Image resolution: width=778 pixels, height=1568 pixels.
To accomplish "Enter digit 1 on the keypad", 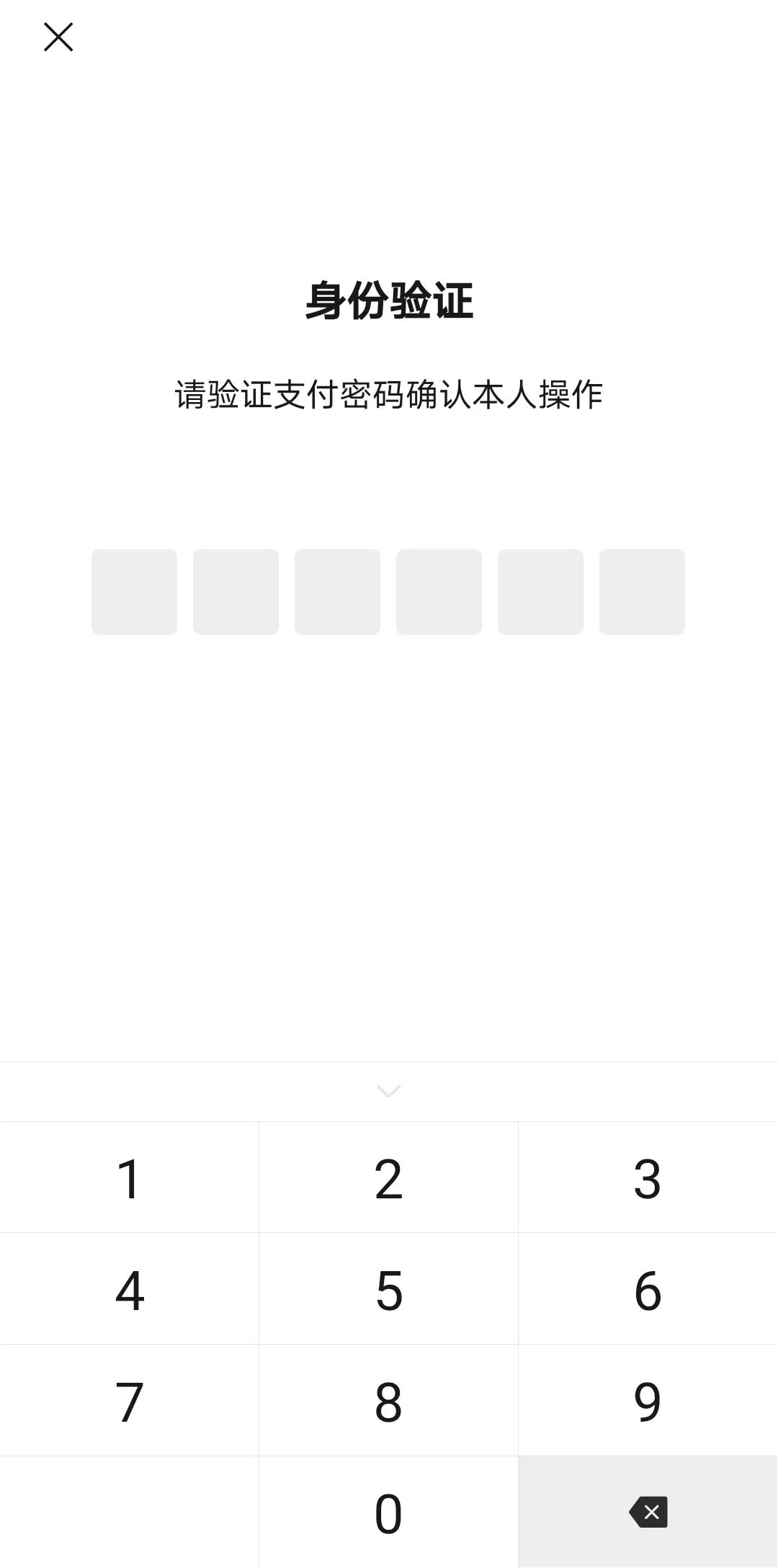I will pos(130,1178).
